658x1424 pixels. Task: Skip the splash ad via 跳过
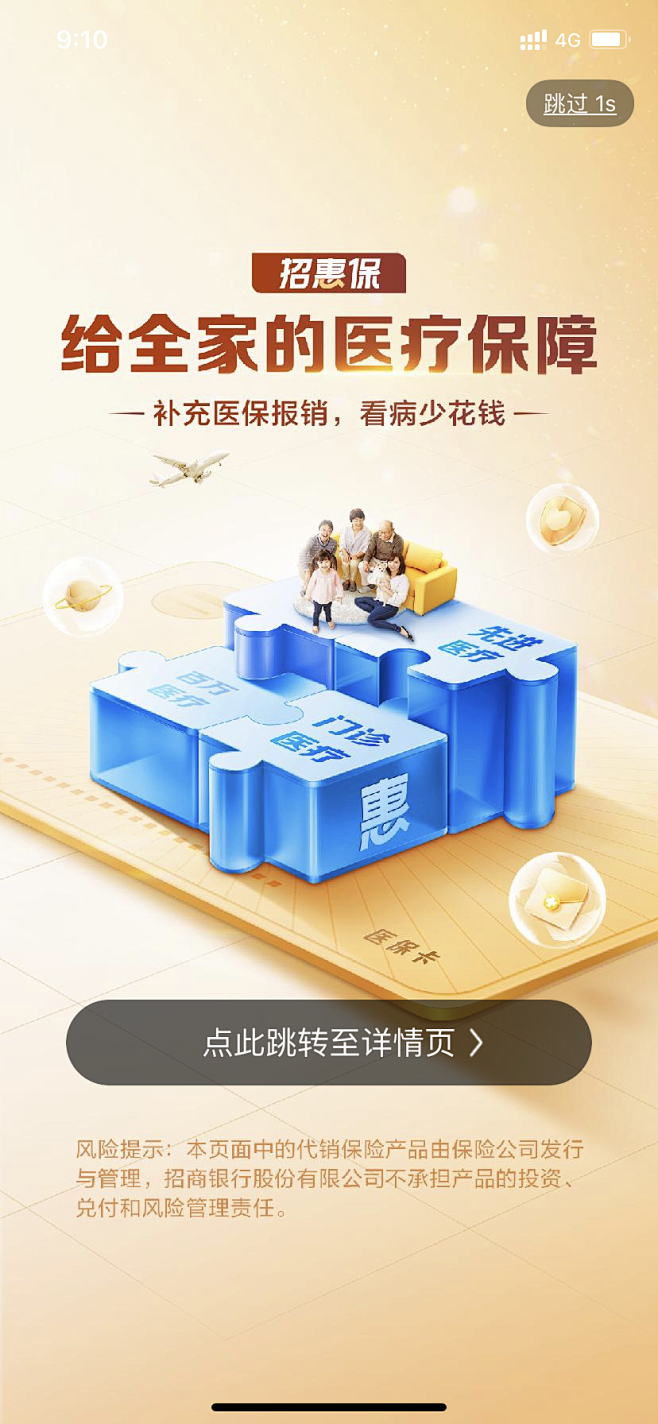coord(580,103)
